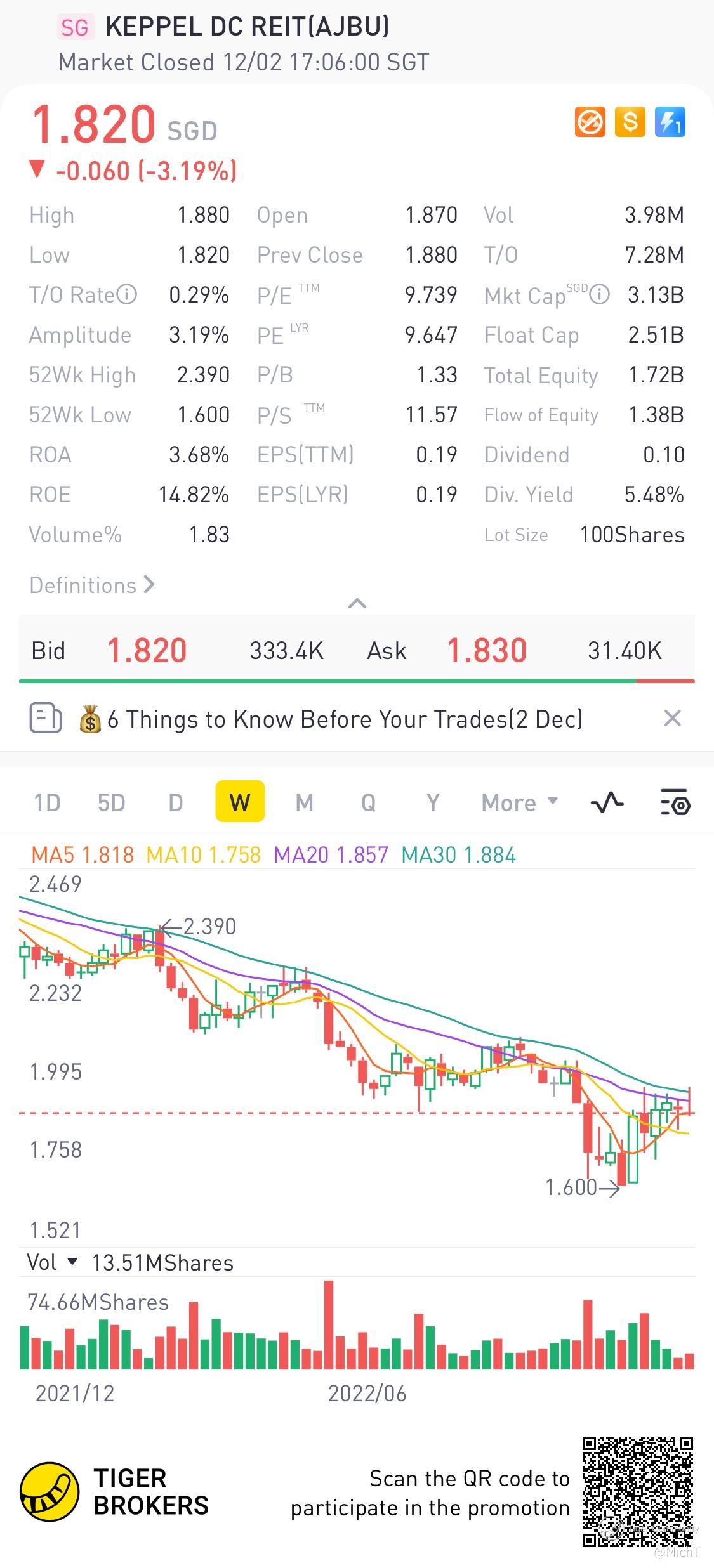Tap the blue lightning badge icon

coord(670,122)
